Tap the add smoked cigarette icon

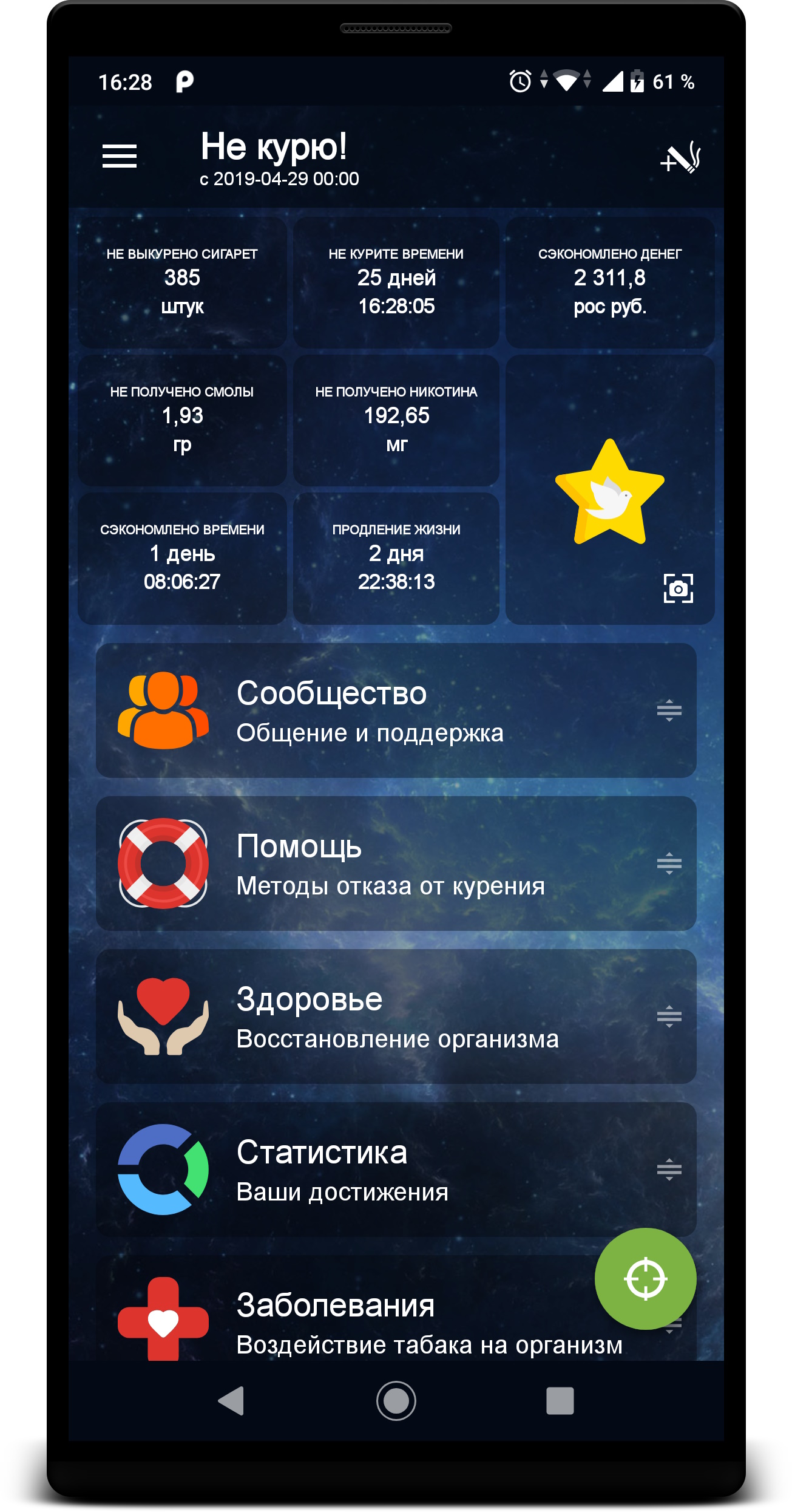click(x=680, y=159)
